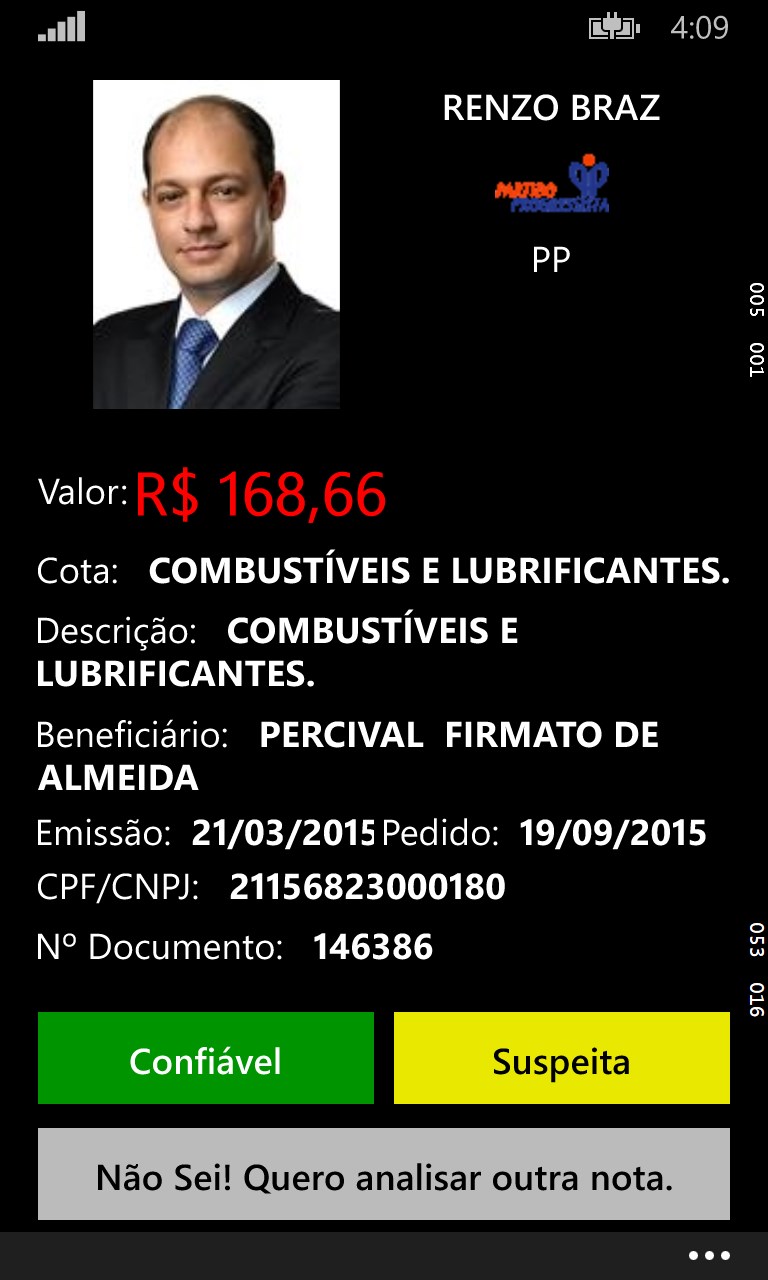
Task: Tap the PP party abbreviation label
Action: (551, 258)
